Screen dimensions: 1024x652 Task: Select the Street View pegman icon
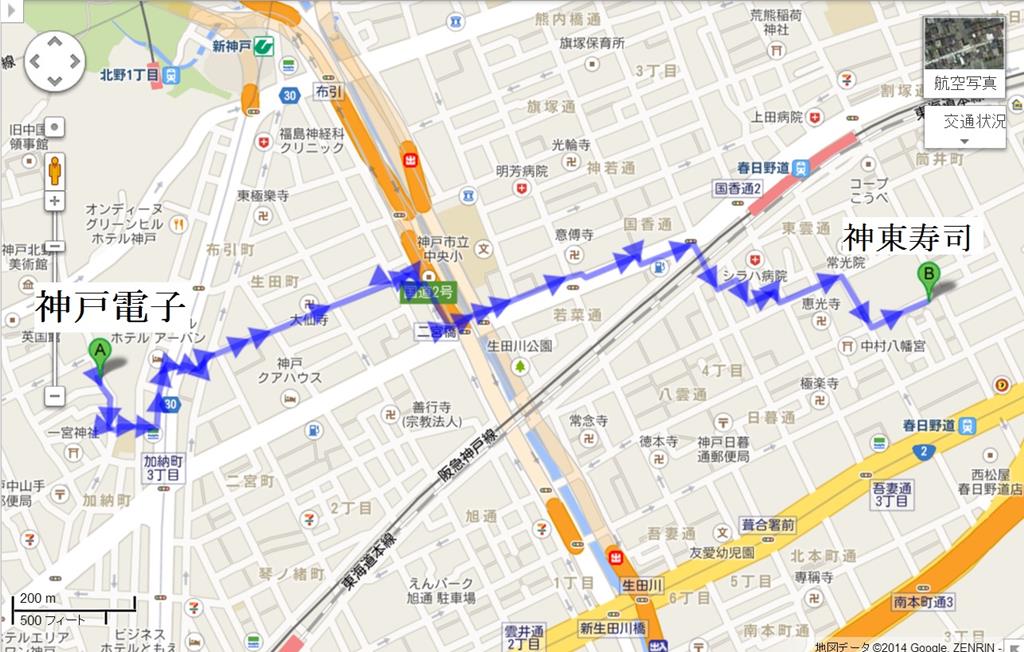pos(55,165)
